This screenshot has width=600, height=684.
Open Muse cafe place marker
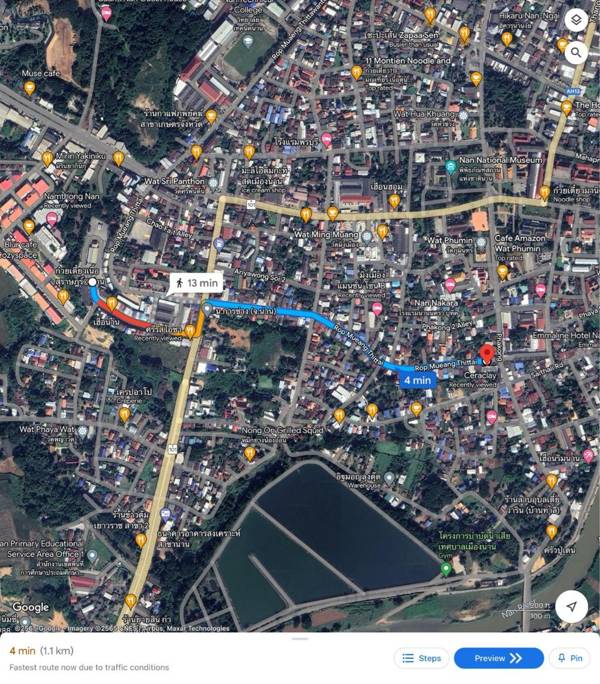pyautogui.click(x=29, y=87)
